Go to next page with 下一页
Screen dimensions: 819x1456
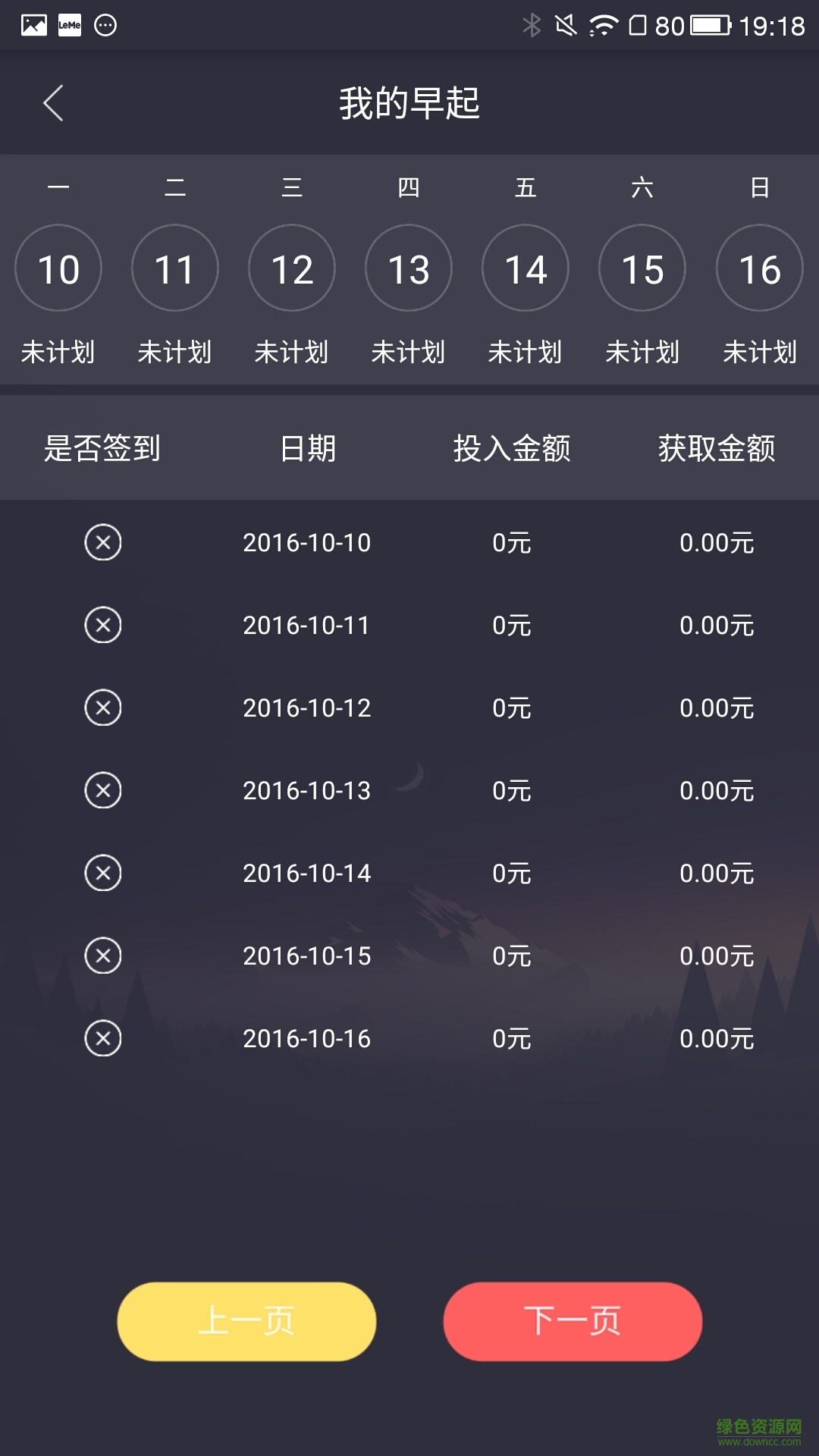click(x=573, y=1321)
